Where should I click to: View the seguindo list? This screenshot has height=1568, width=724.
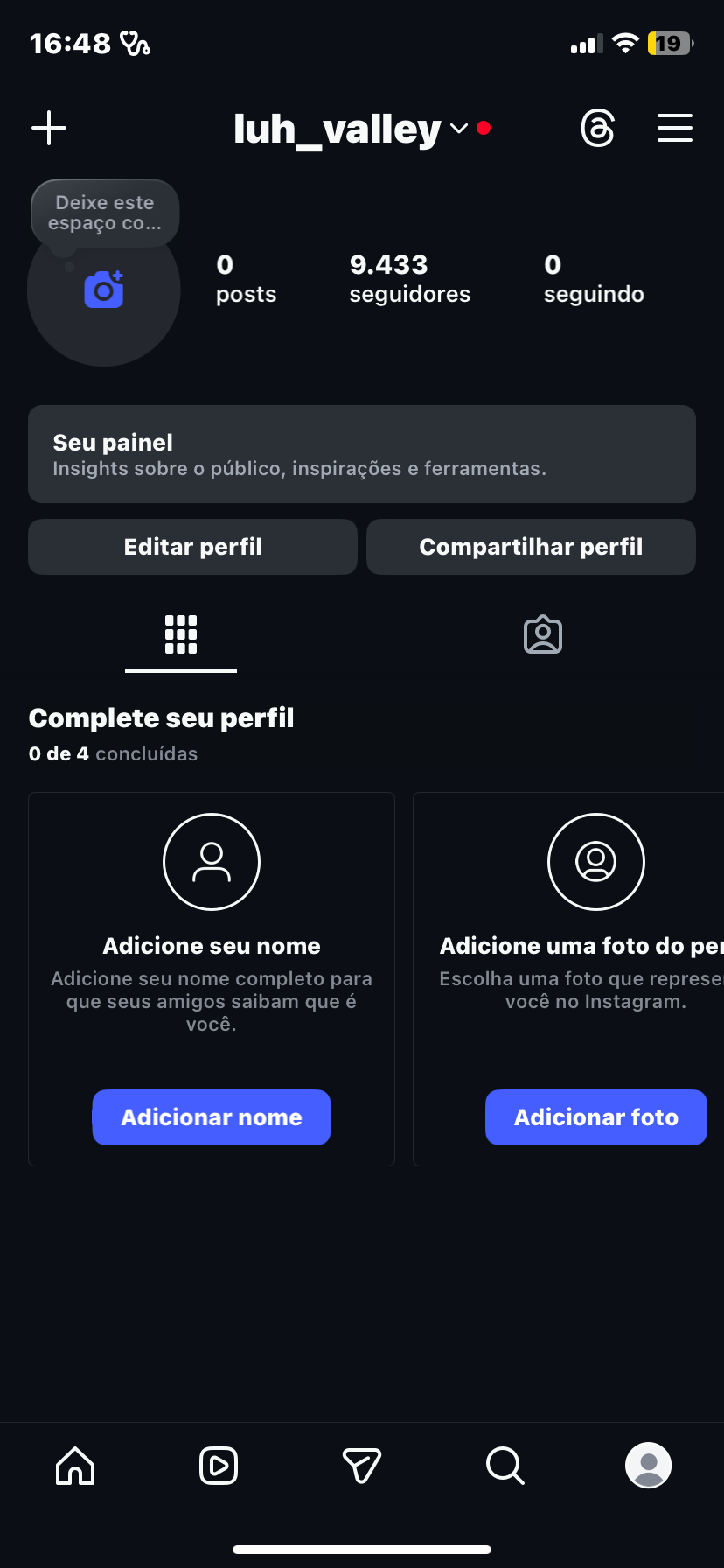(594, 278)
